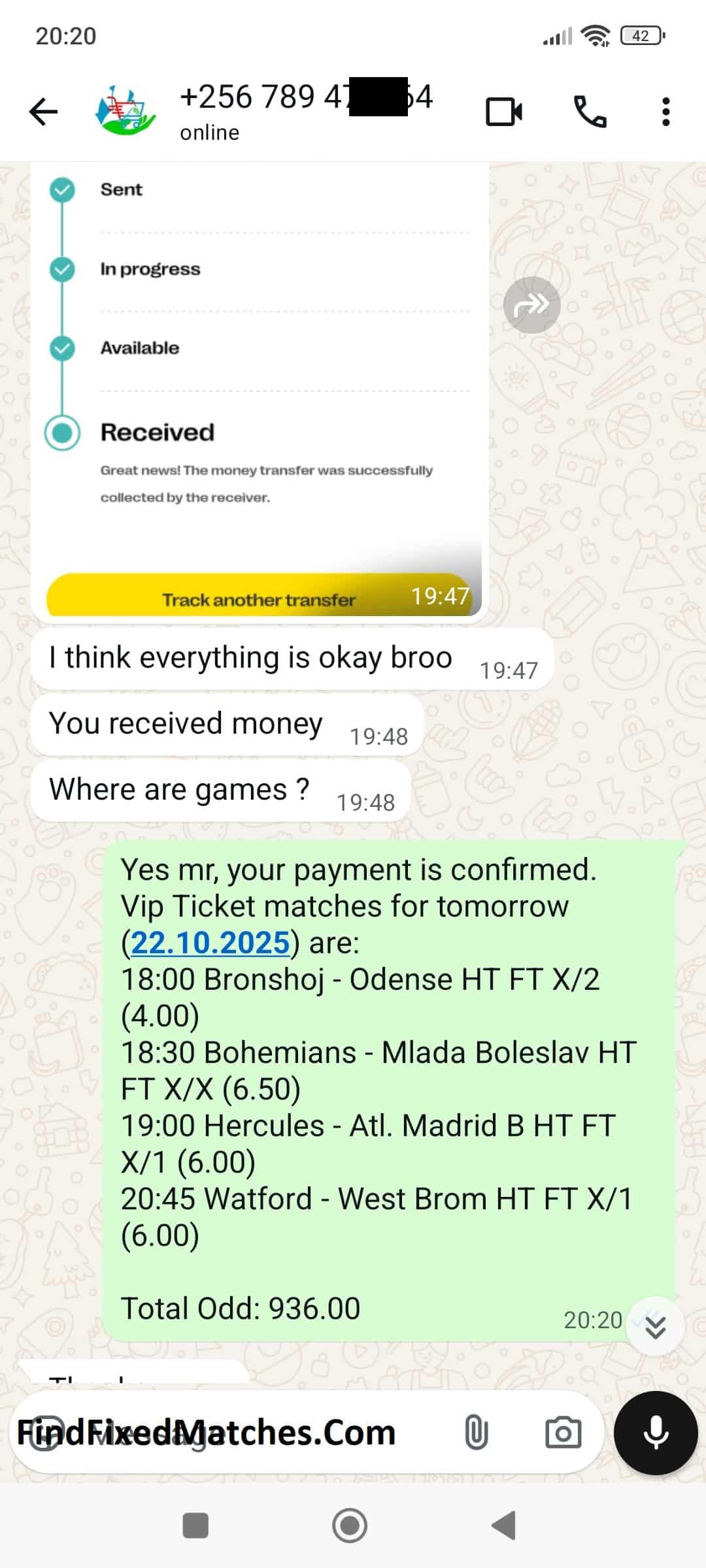This screenshot has width=706, height=1568.
Task: Tap the 22.10.2025 date link
Action: pos(210,943)
